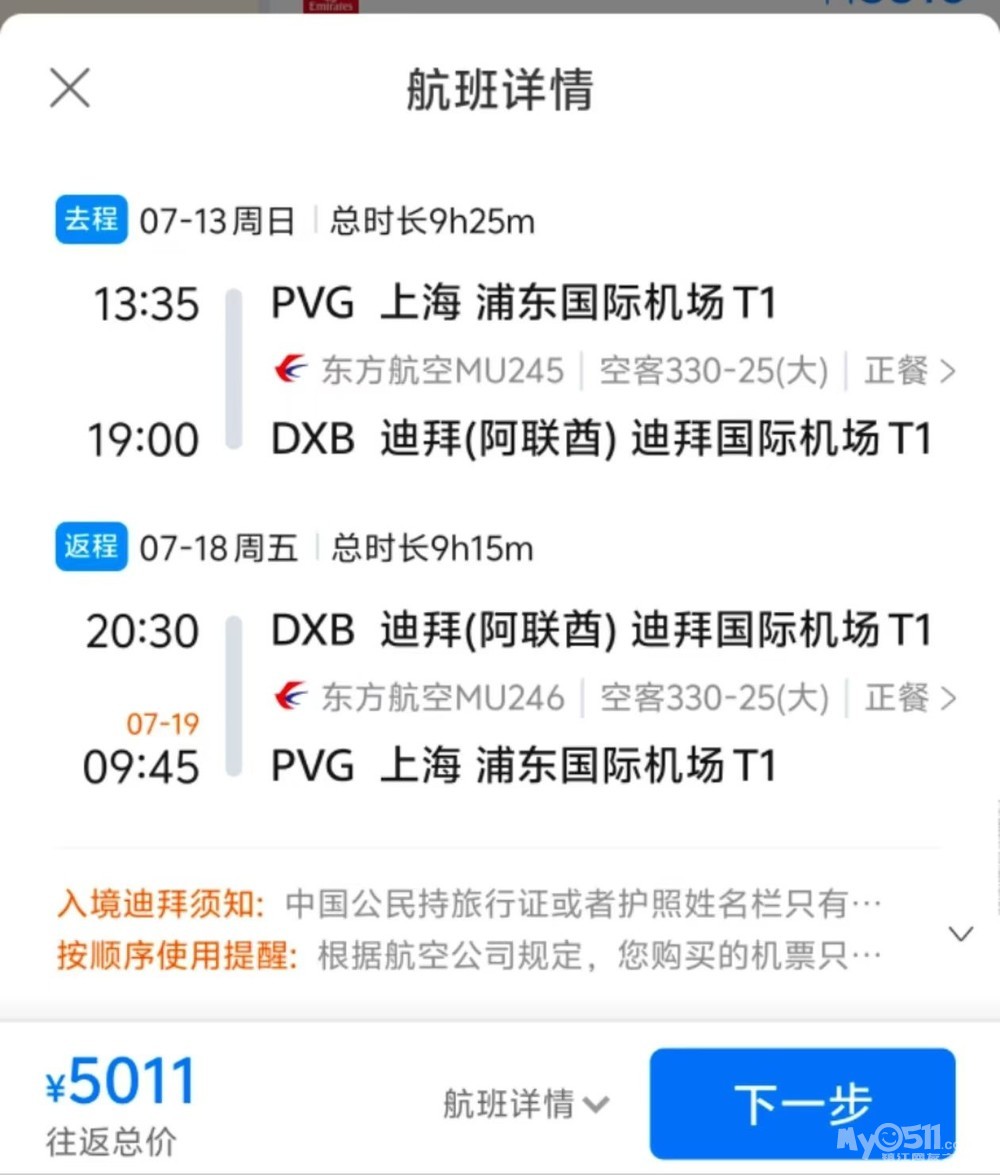Collapse 航班详情 dropdown beside the price
The width and height of the screenshot is (1000, 1175).
526,1104
